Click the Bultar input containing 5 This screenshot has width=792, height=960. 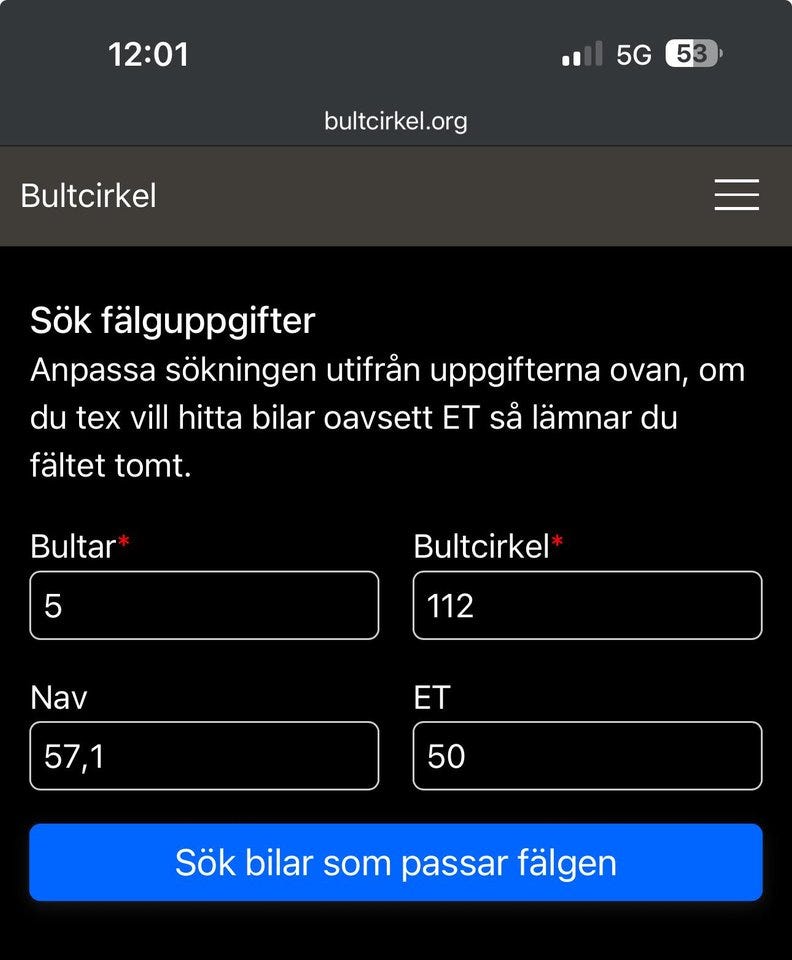(x=204, y=605)
